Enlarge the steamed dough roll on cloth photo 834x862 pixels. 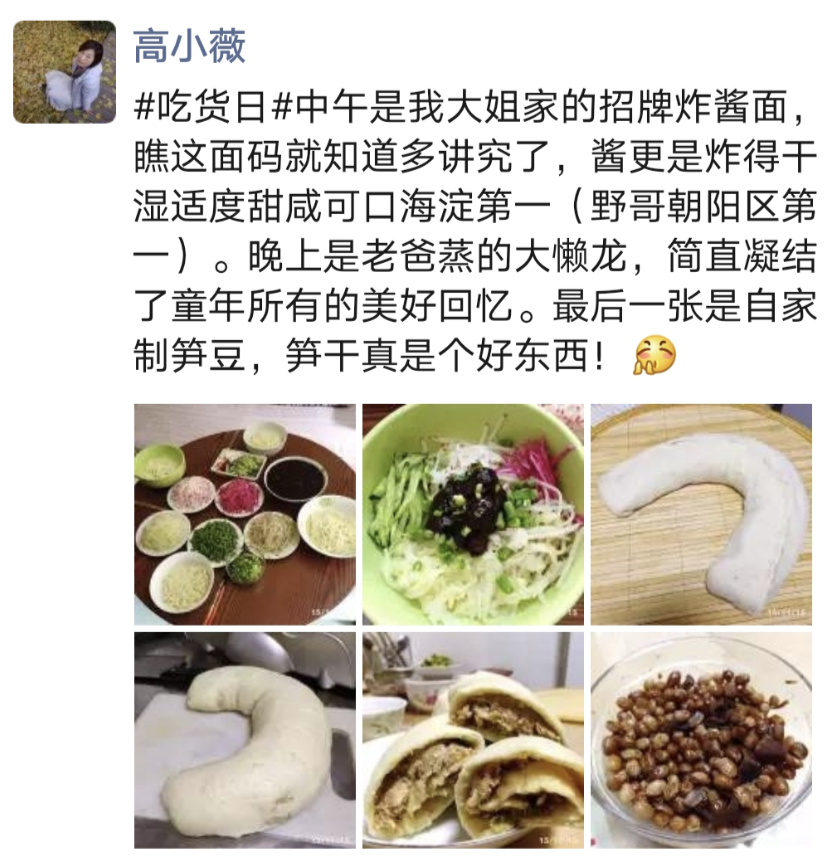pyautogui.click(x=245, y=740)
